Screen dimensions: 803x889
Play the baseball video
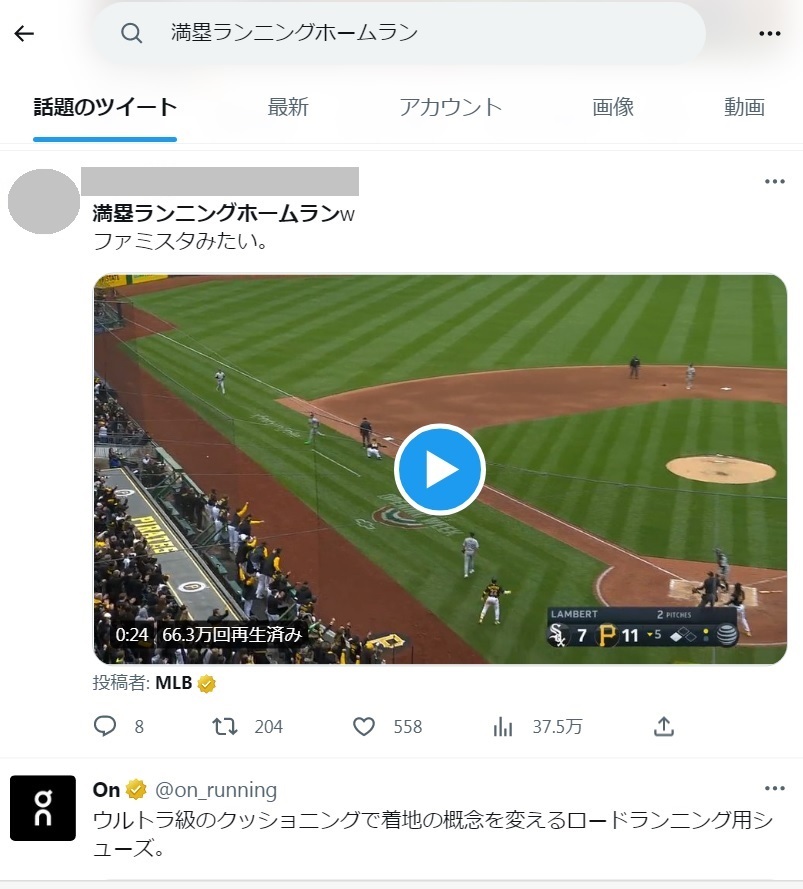coord(440,469)
